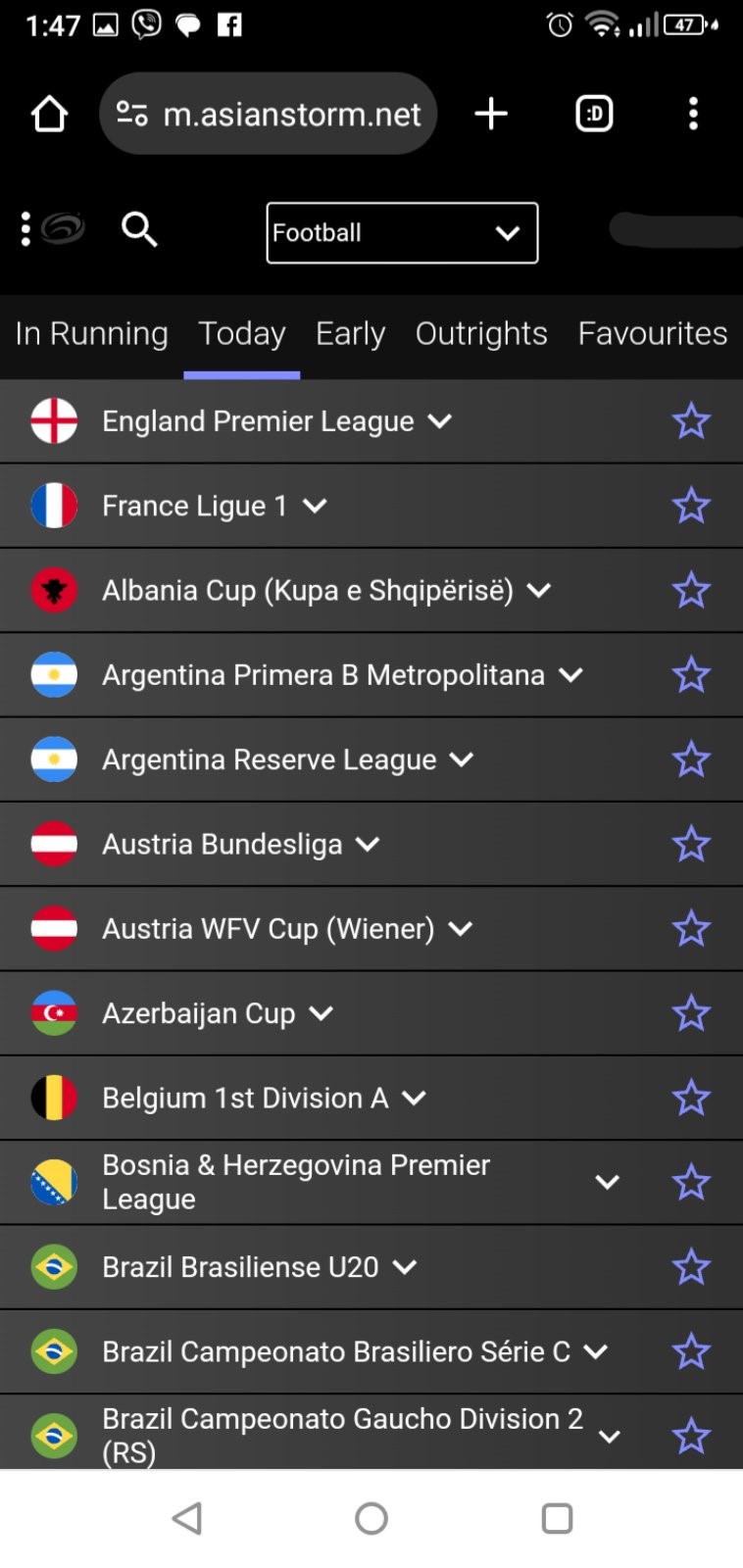Open browser overflow menu
This screenshot has width=743, height=1568.
click(693, 114)
